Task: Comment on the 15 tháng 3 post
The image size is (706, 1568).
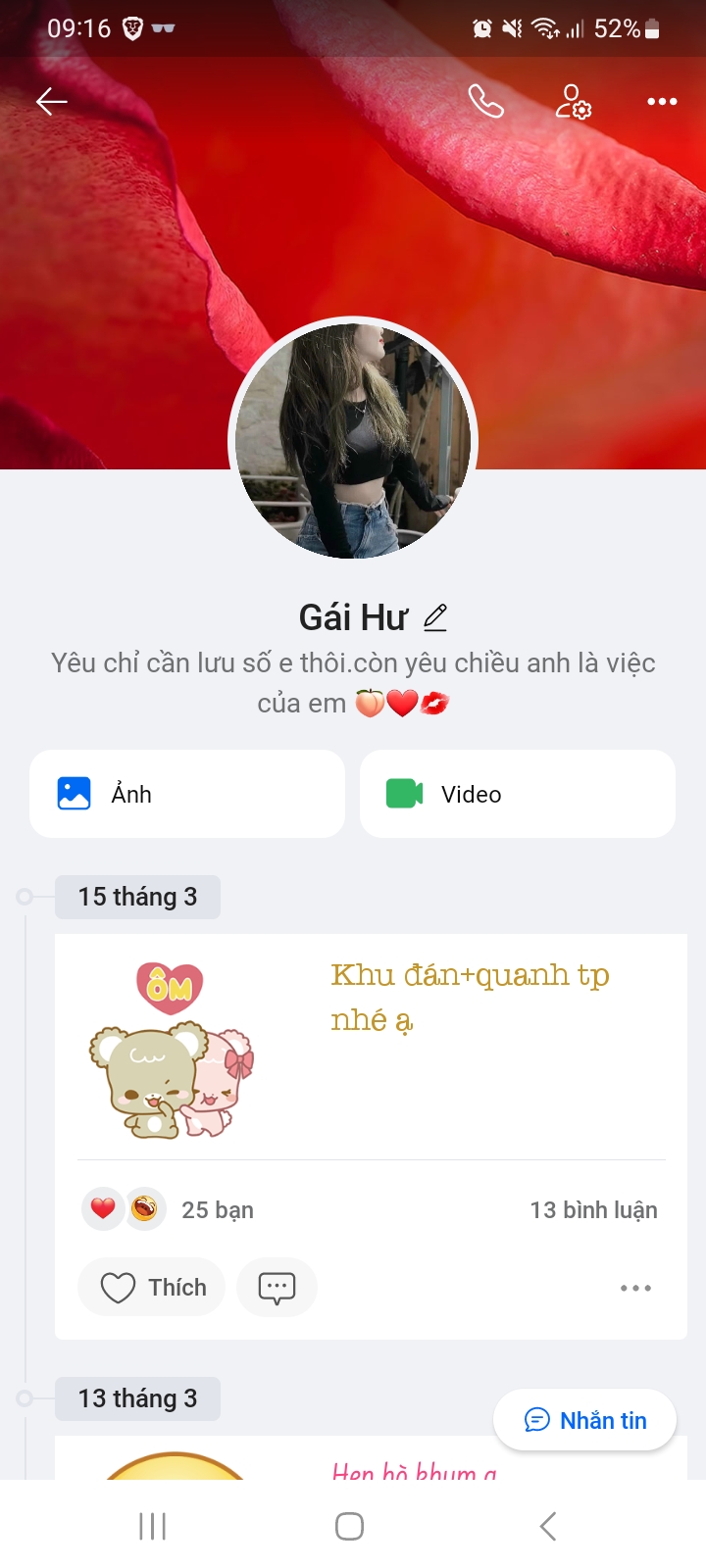Action: [277, 1287]
